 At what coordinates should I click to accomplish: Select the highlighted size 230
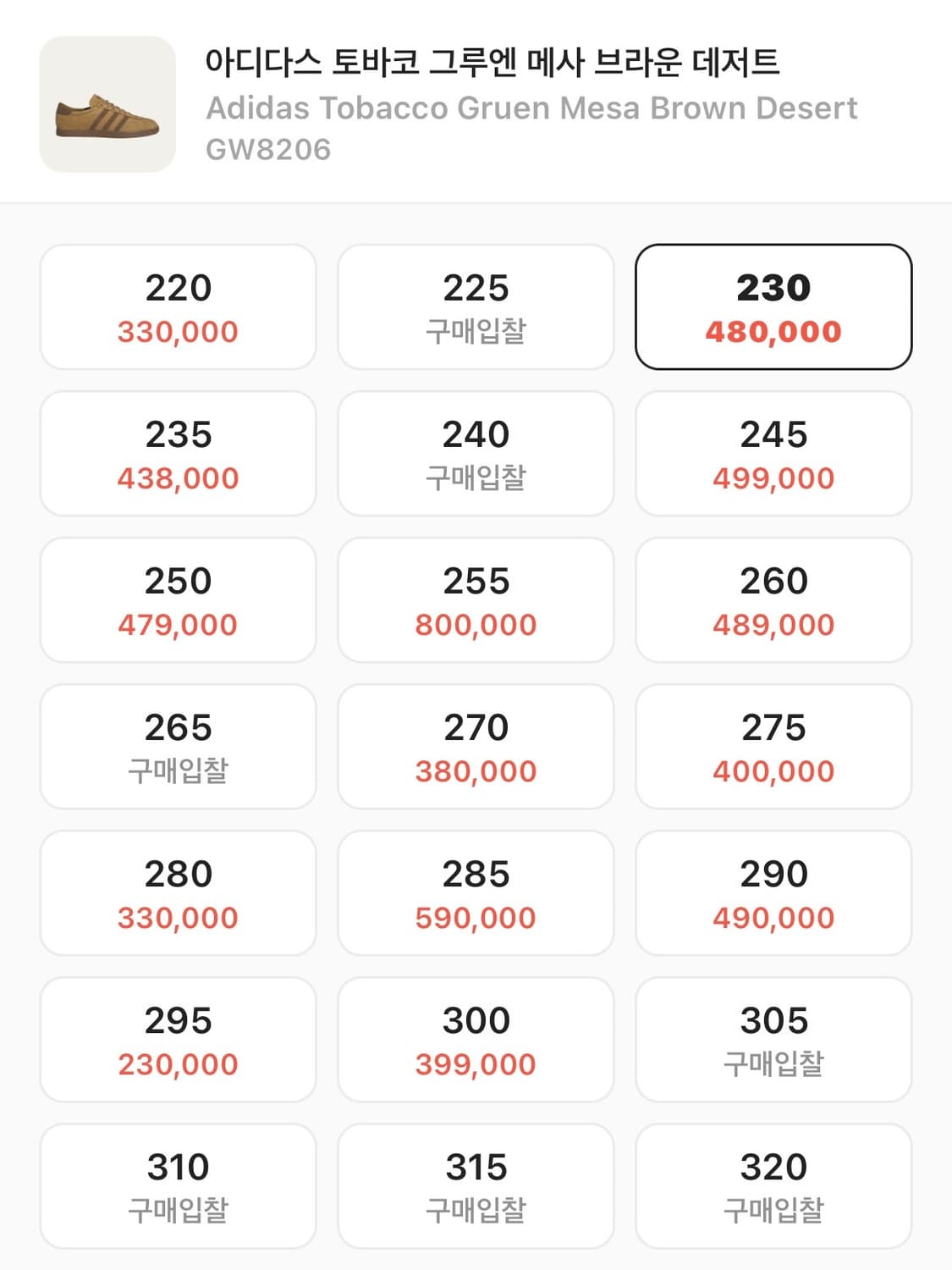click(774, 306)
